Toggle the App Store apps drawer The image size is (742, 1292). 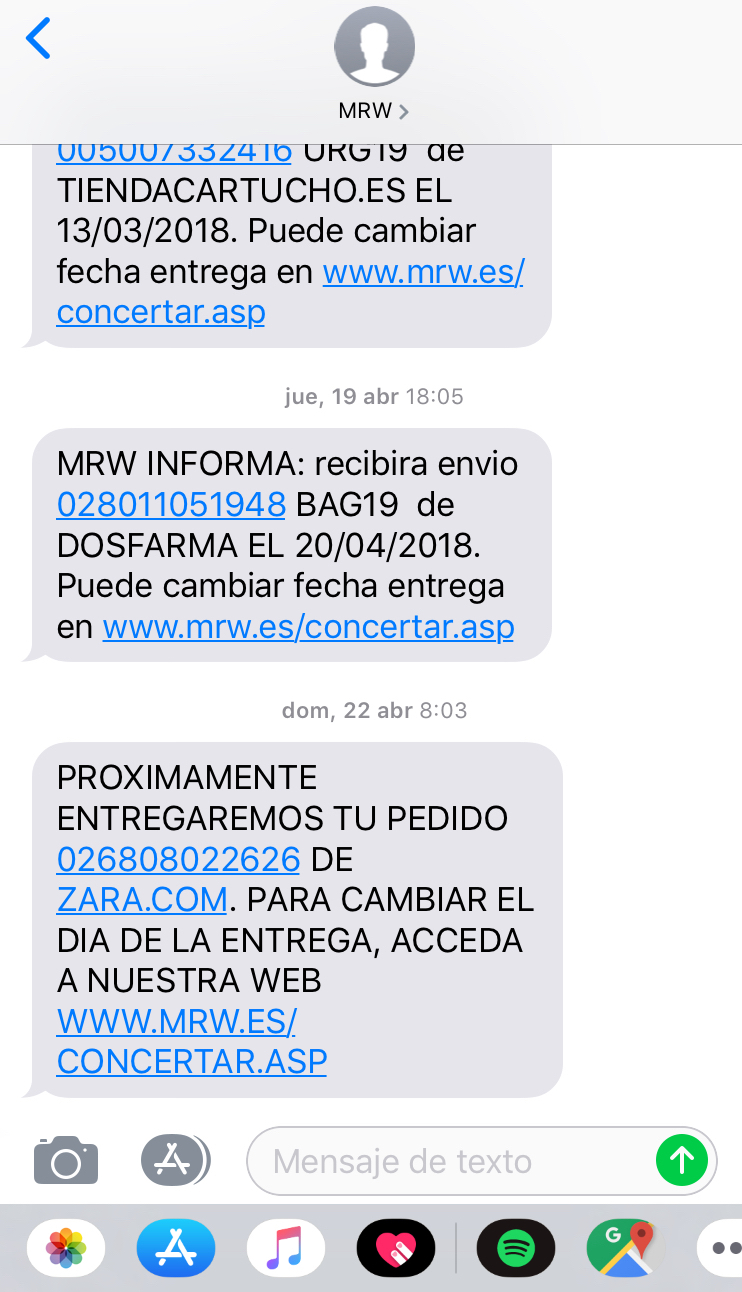click(x=176, y=1160)
